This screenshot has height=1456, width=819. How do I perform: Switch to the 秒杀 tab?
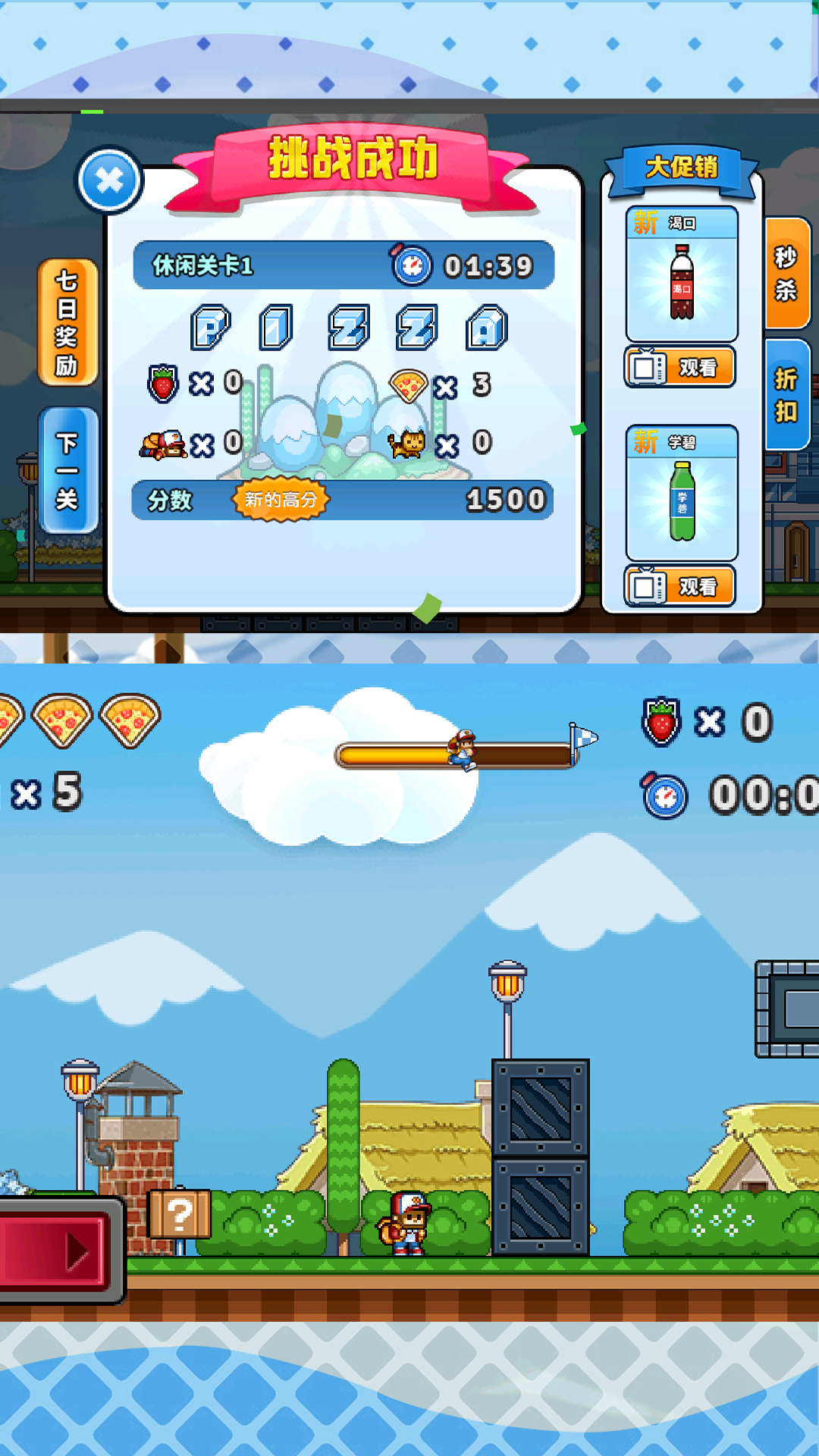(x=786, y=274)
